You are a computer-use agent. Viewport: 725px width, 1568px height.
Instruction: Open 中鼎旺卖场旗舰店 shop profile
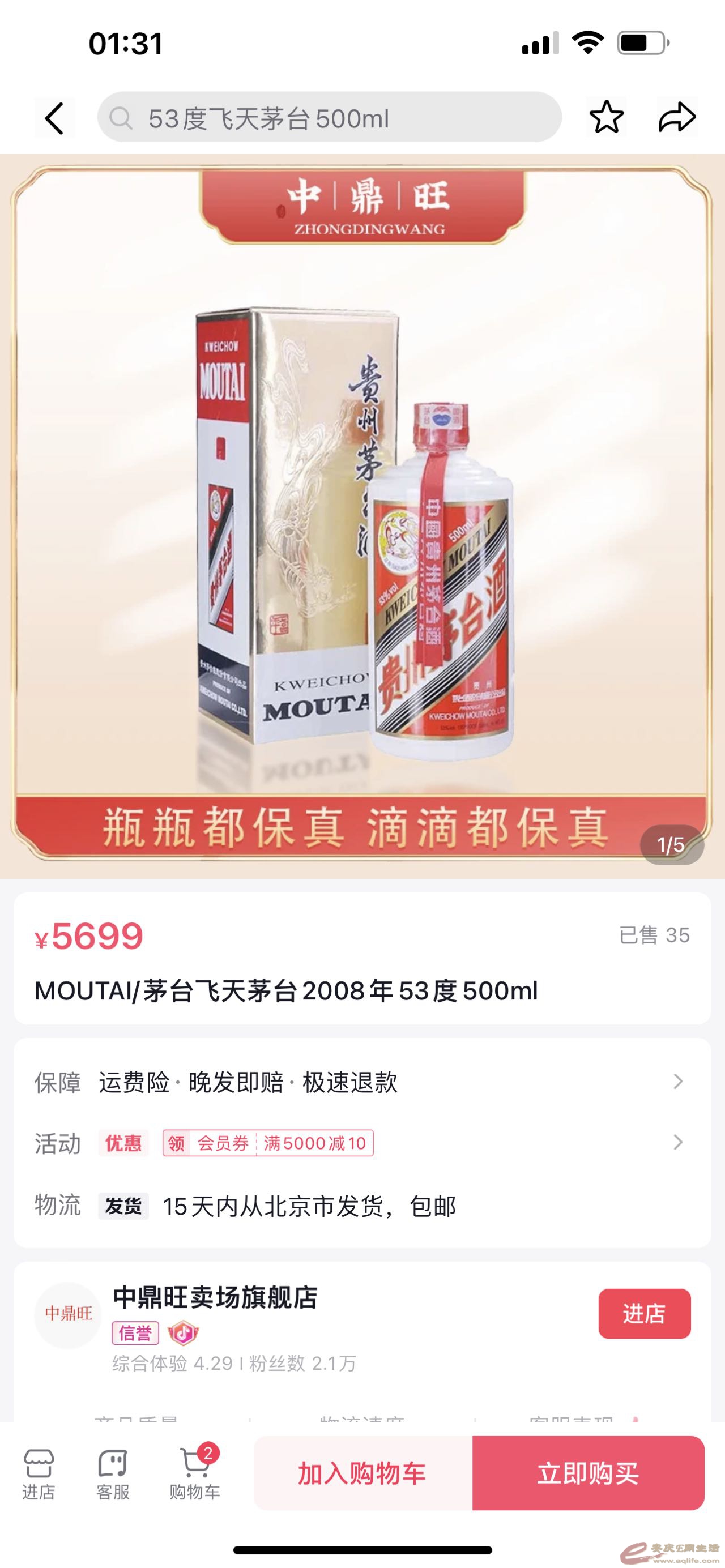(x=214, y=1298)
